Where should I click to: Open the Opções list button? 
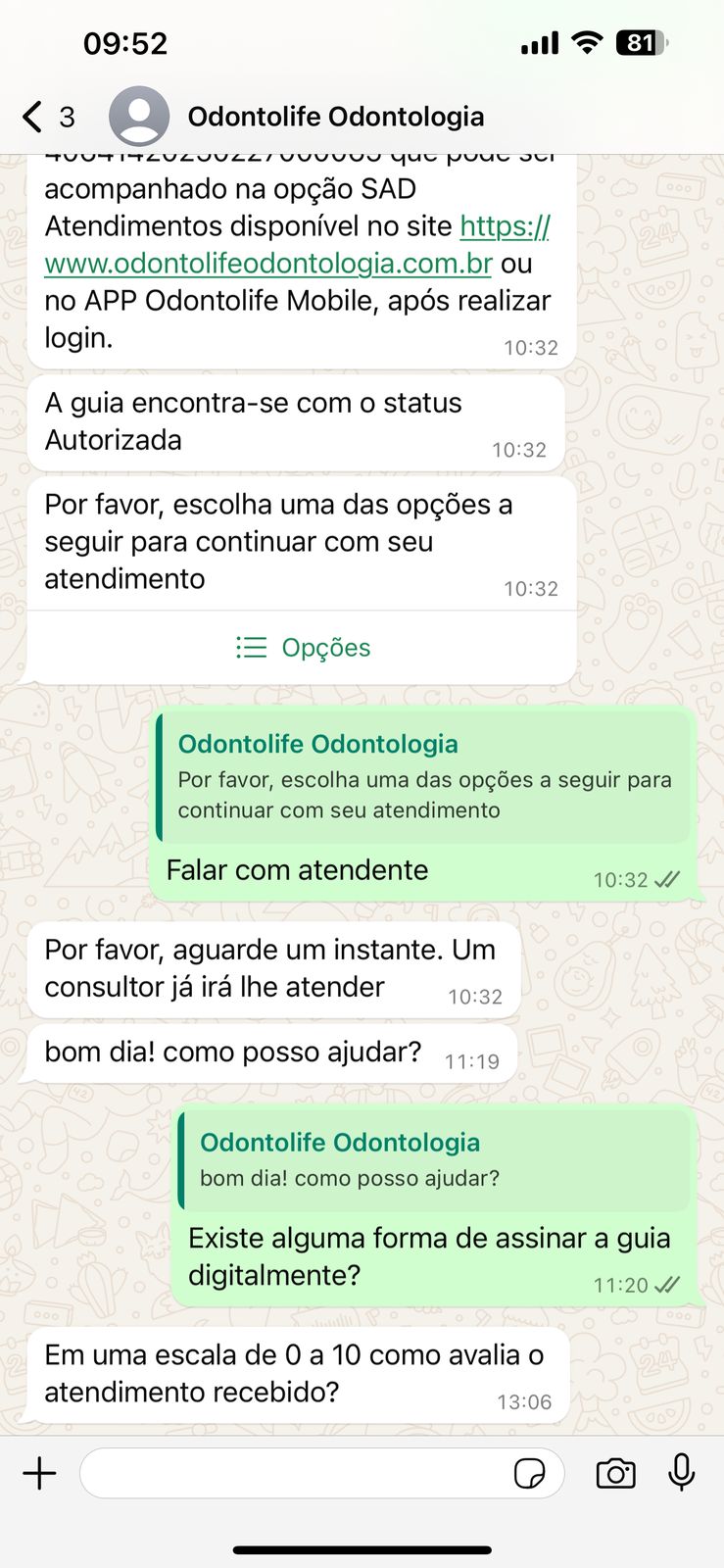[x=302, y=648]
